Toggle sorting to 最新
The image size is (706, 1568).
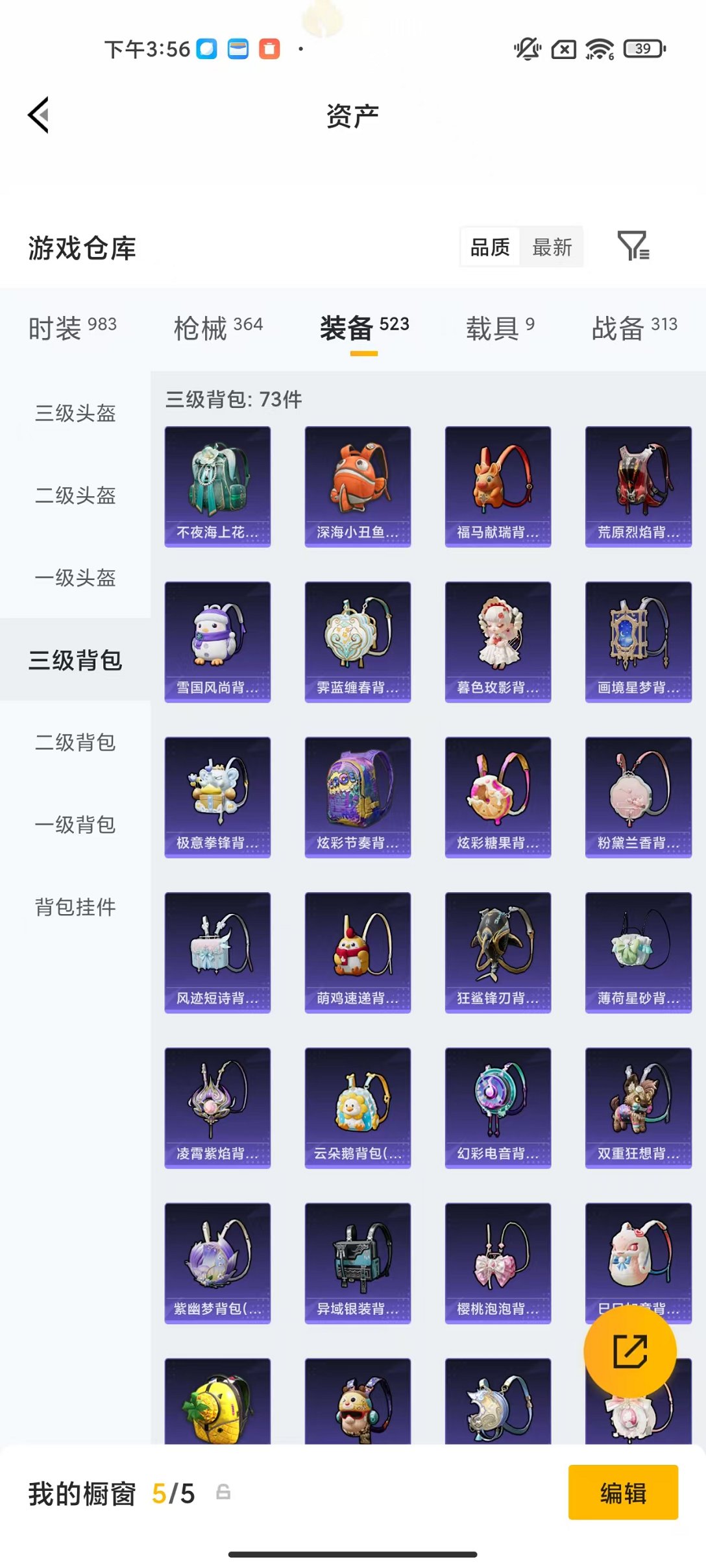551,247
